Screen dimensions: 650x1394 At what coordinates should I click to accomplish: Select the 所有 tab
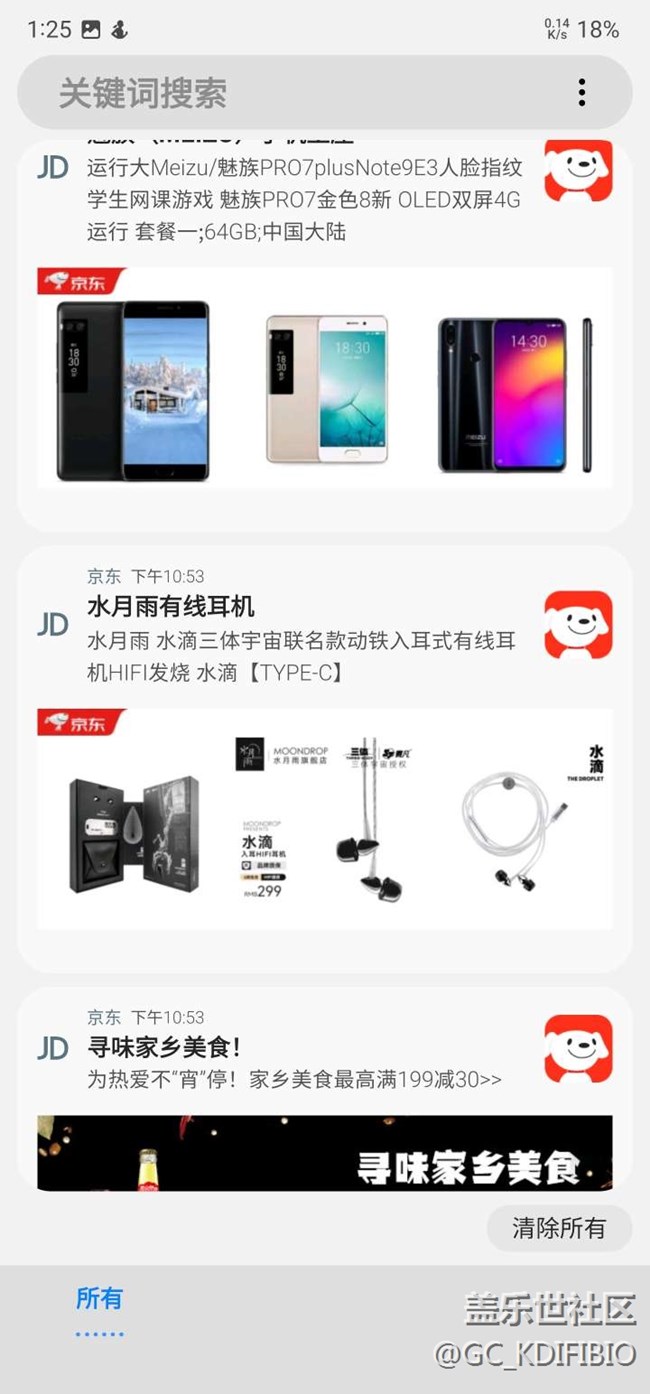[x=99, y=1299]
